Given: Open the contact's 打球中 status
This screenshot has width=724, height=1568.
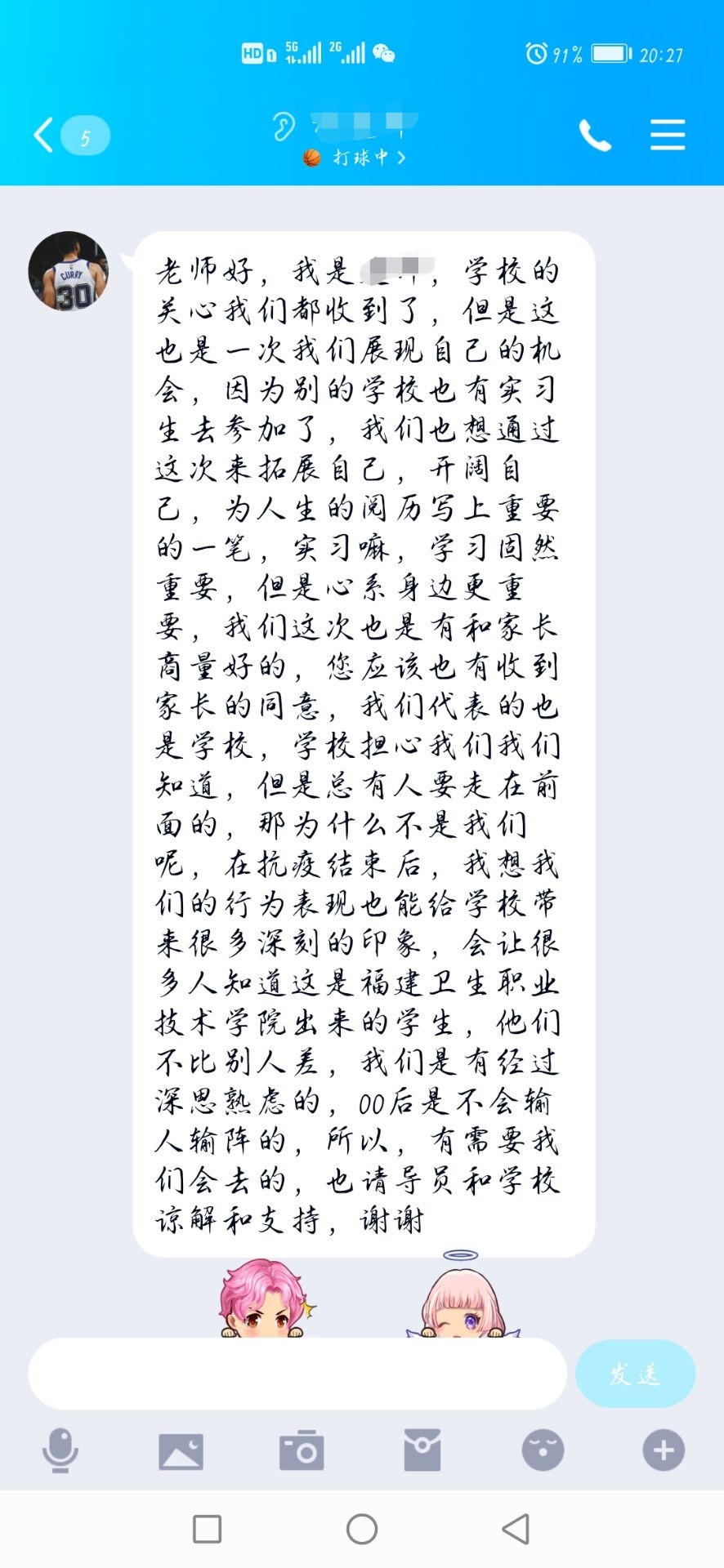Looking at the screenshot, I should 355,158.
